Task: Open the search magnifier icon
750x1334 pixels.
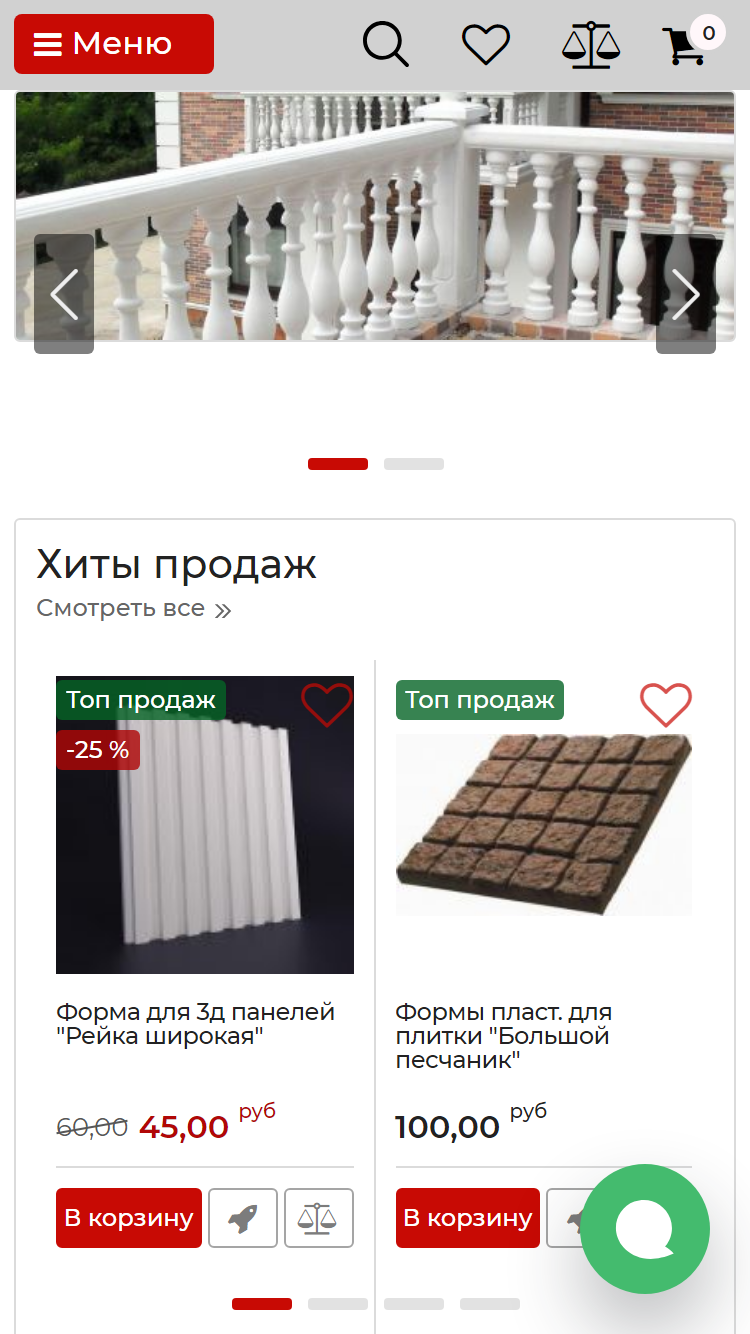Action: [x=385, y=44]
